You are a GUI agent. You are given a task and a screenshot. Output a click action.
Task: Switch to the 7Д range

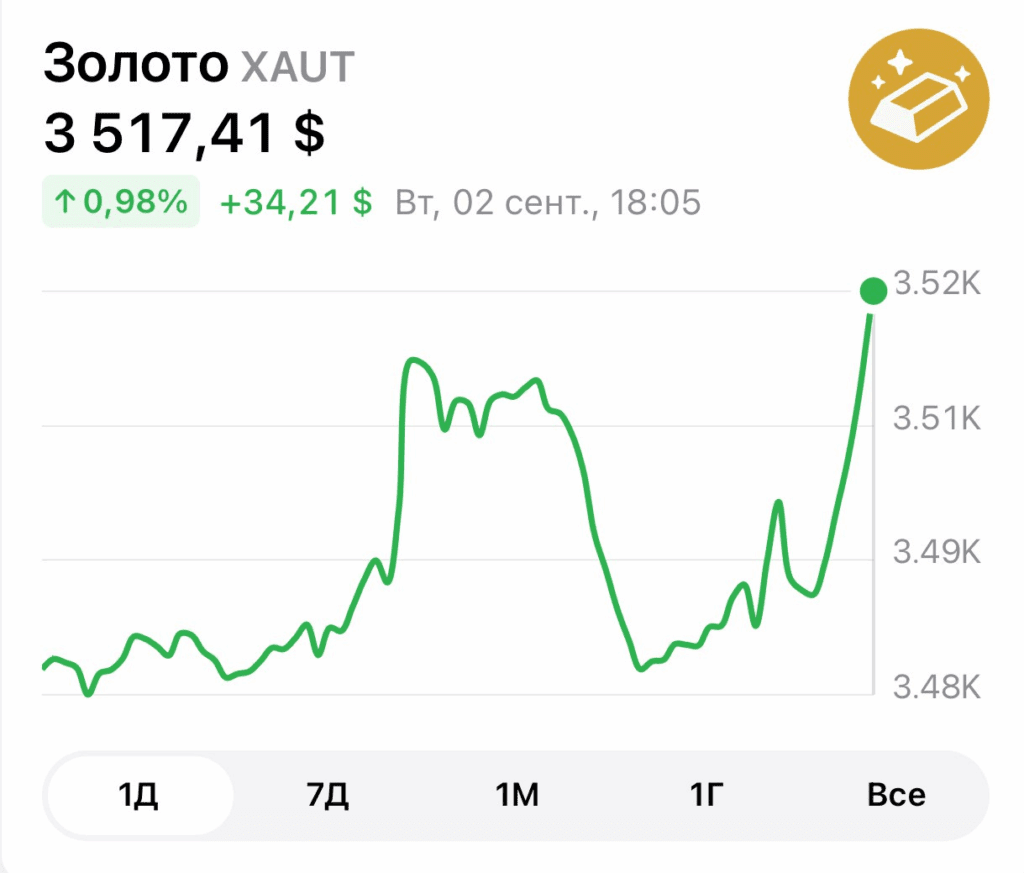pos(327,795)
